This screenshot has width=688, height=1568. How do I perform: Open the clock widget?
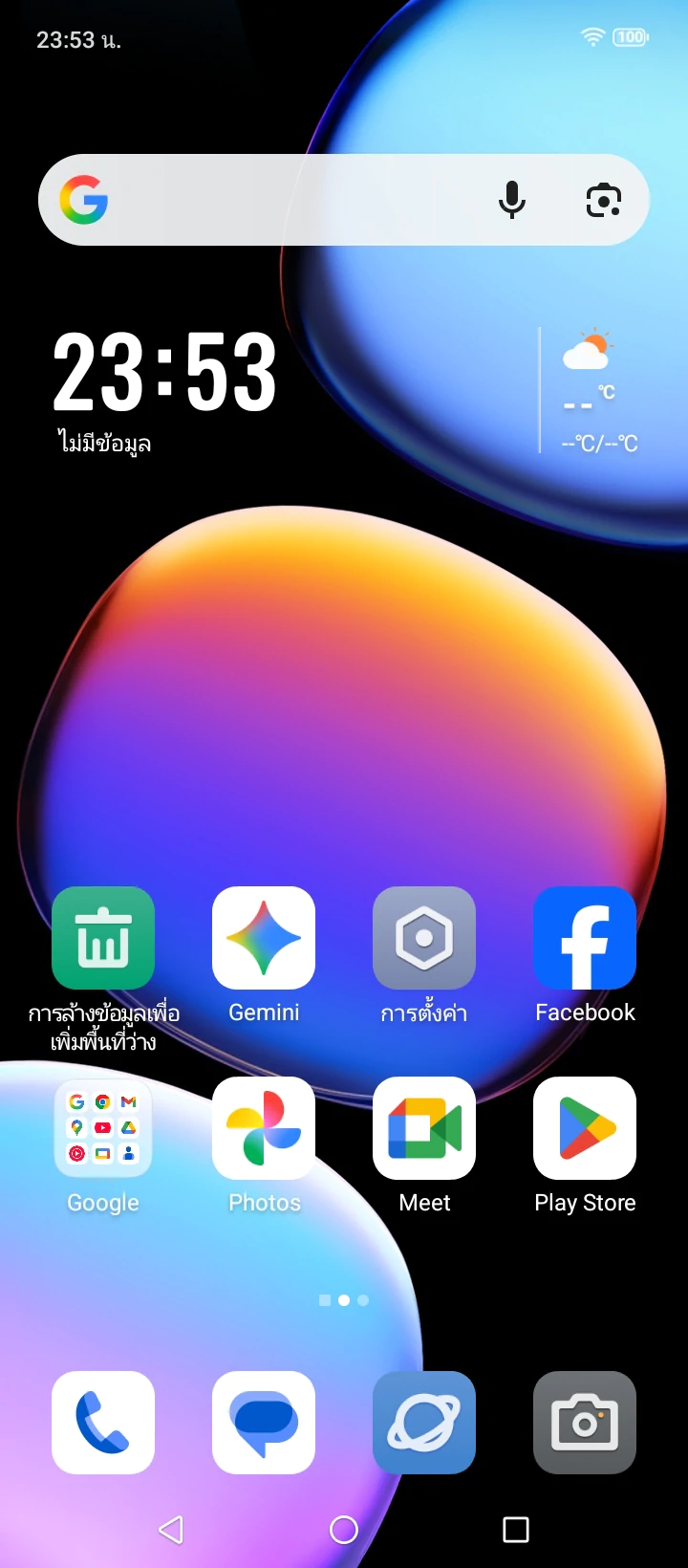(164, 373)
